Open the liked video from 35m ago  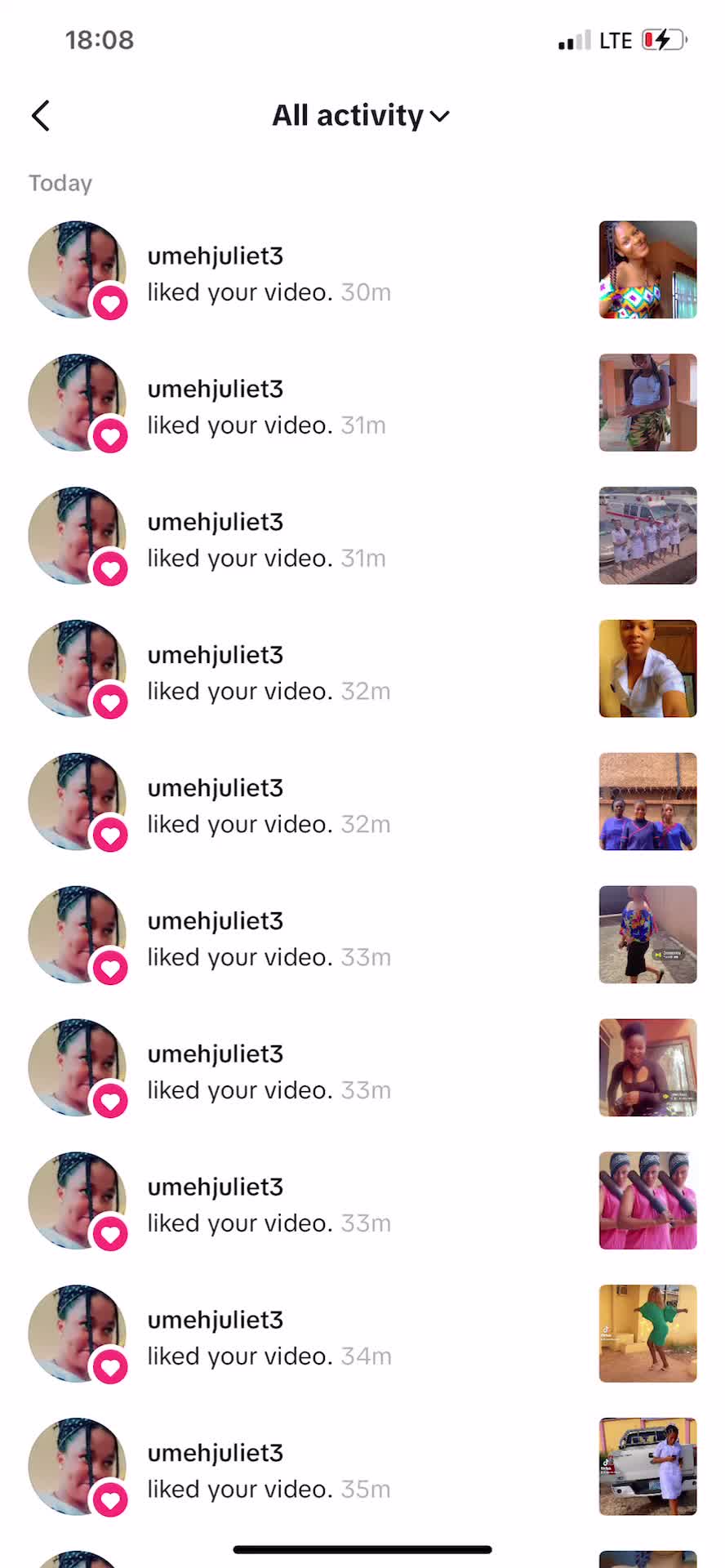coord(647,1467)
